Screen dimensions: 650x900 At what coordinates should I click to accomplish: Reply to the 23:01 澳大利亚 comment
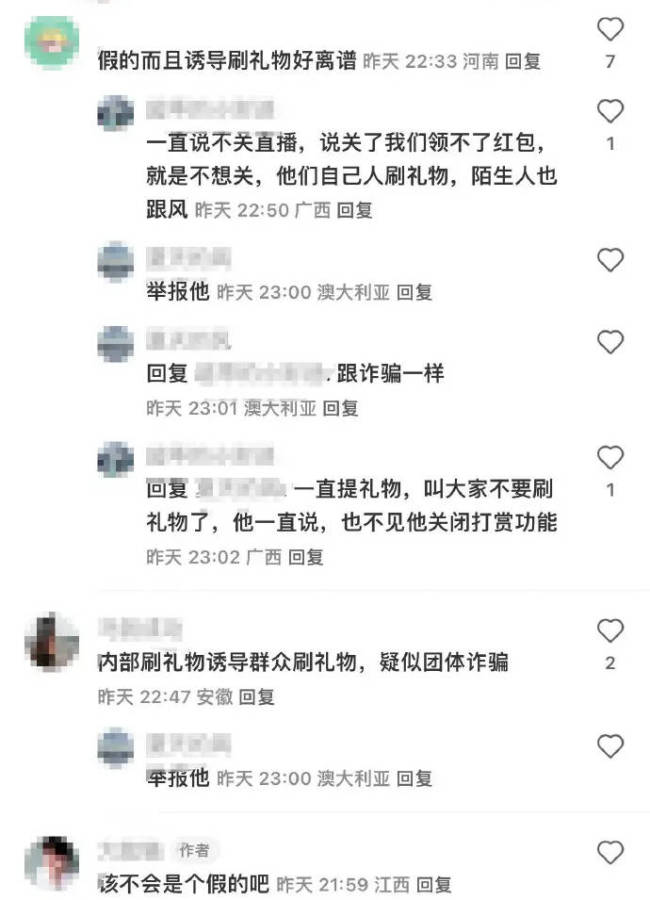[341, 407]
